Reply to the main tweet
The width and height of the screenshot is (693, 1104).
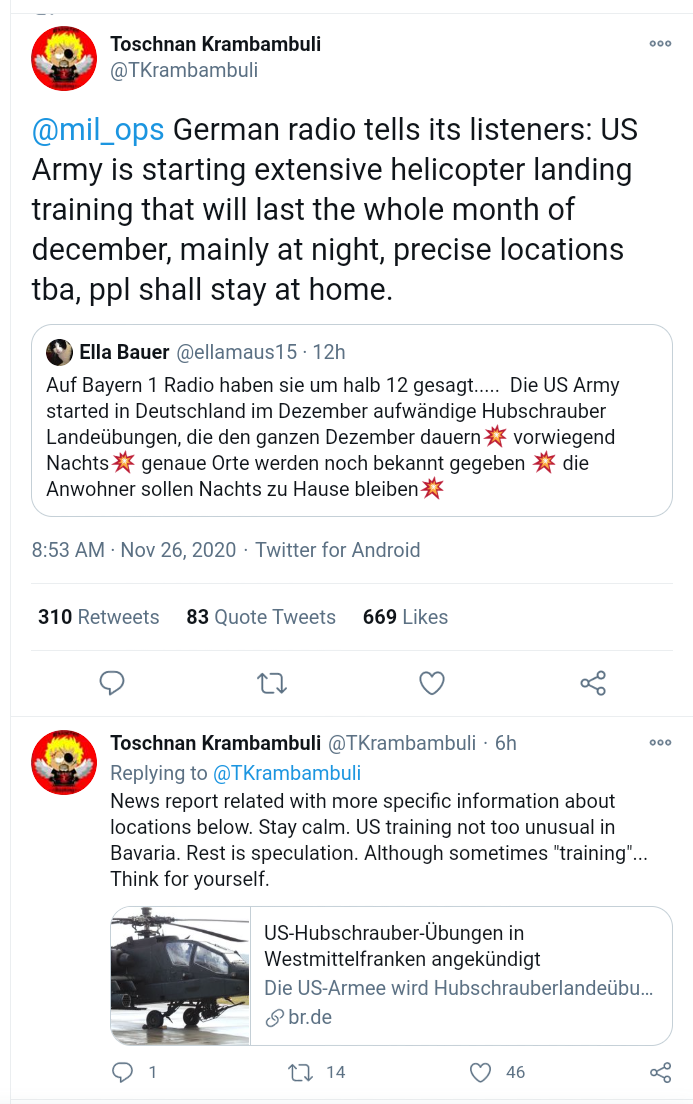(112, 683)
